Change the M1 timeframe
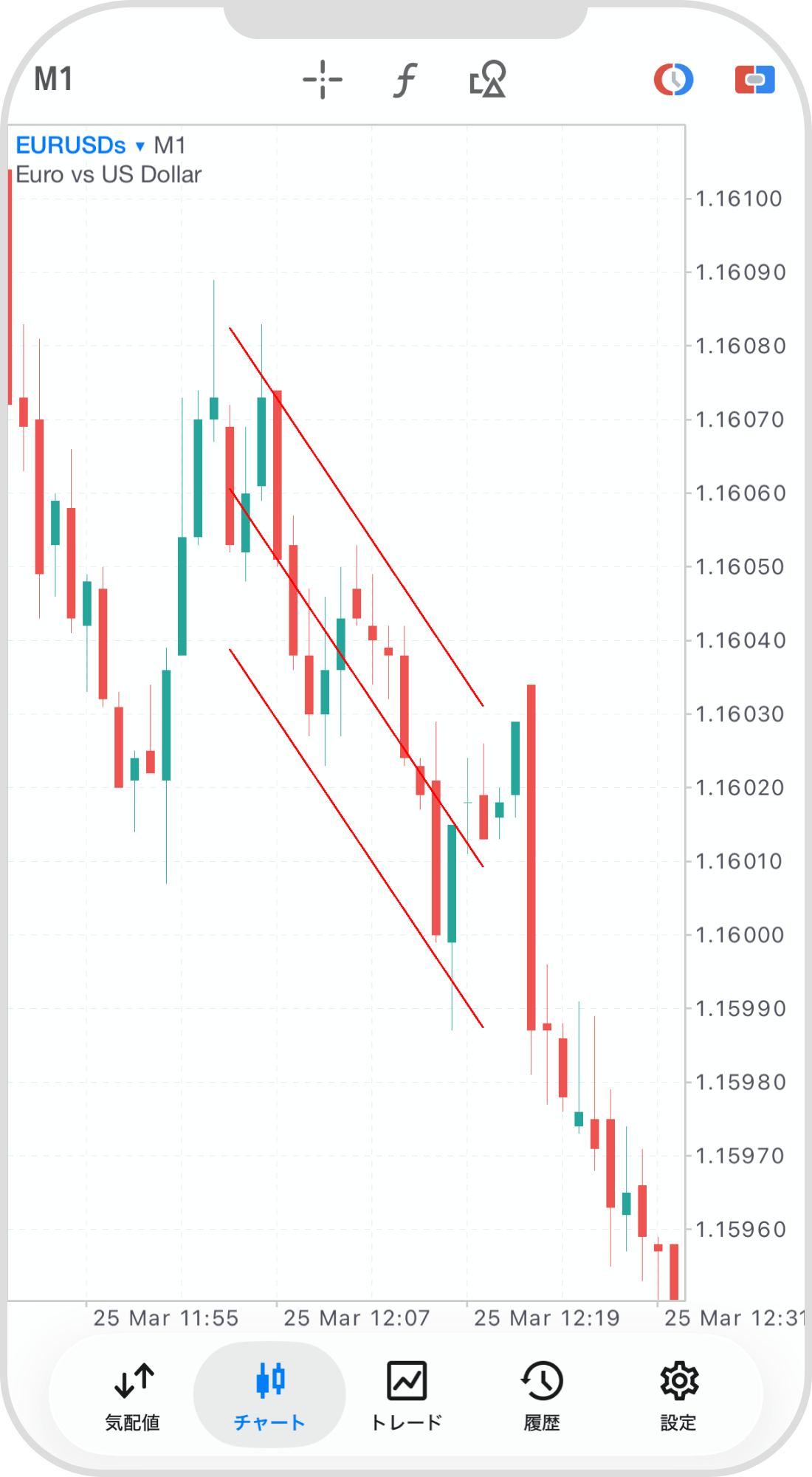Image resolution: width=812 pixels, height=1477 pixels. (54, 80)
